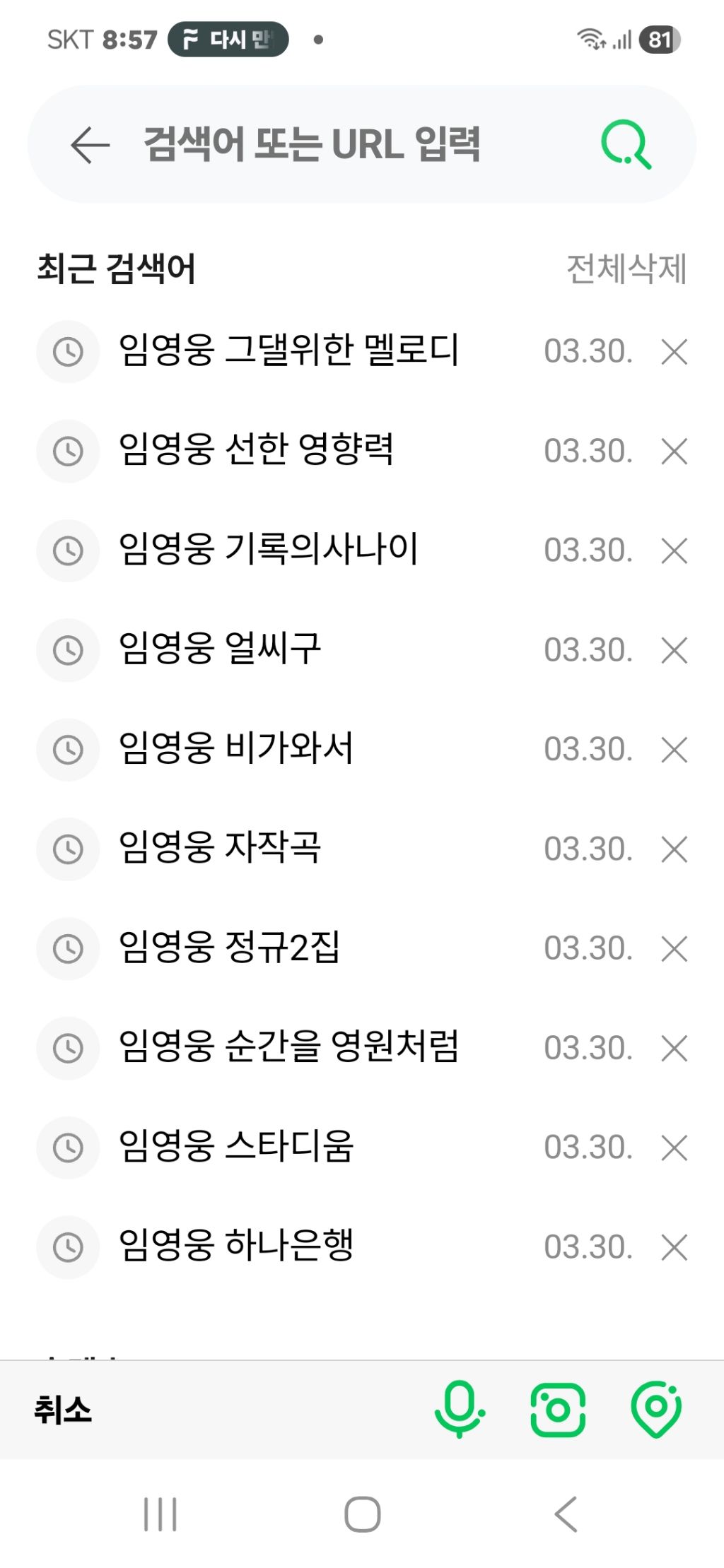724x1568 pixels.
Task: Delete the 임영웅 얼씨구 entry
Action: pos(674,650)
